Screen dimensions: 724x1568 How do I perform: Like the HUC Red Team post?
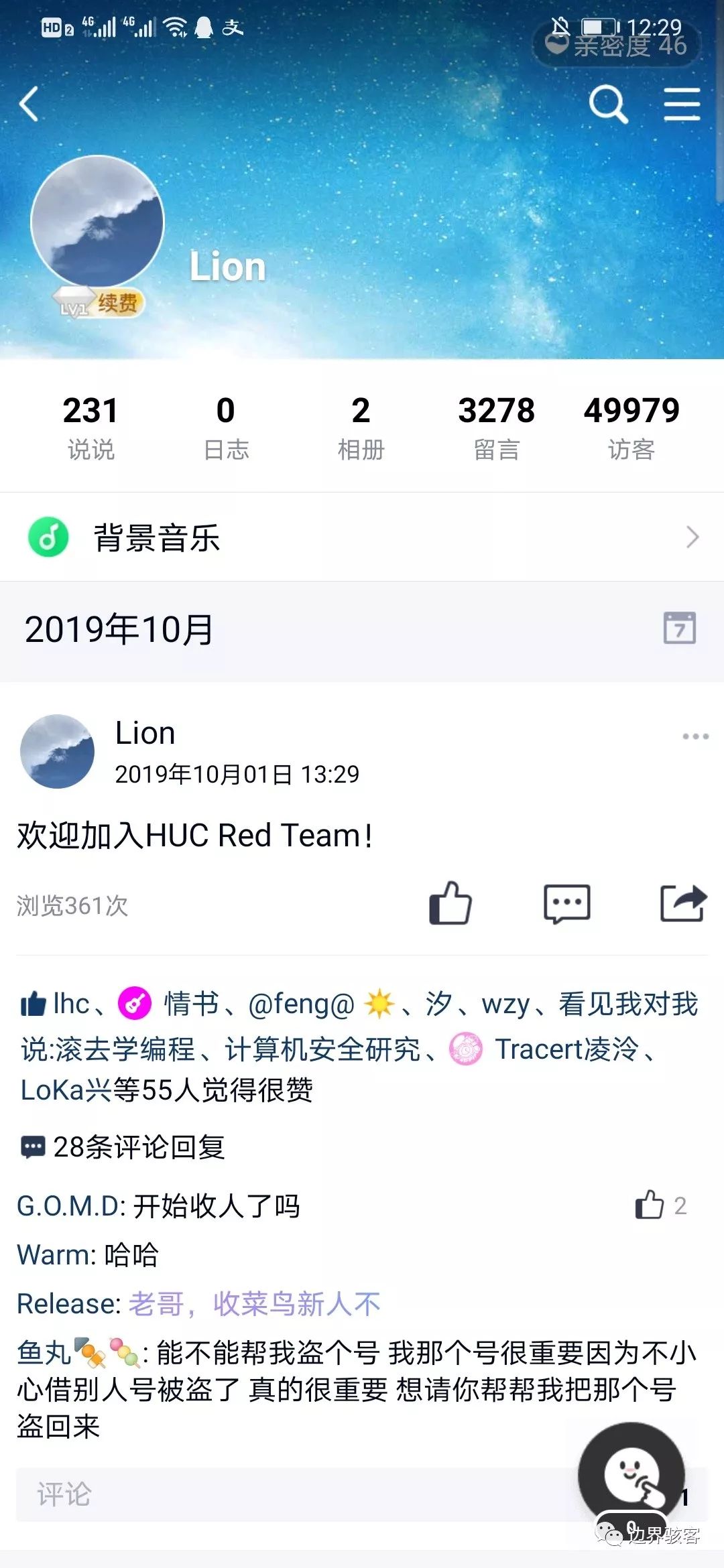point(450,903)
